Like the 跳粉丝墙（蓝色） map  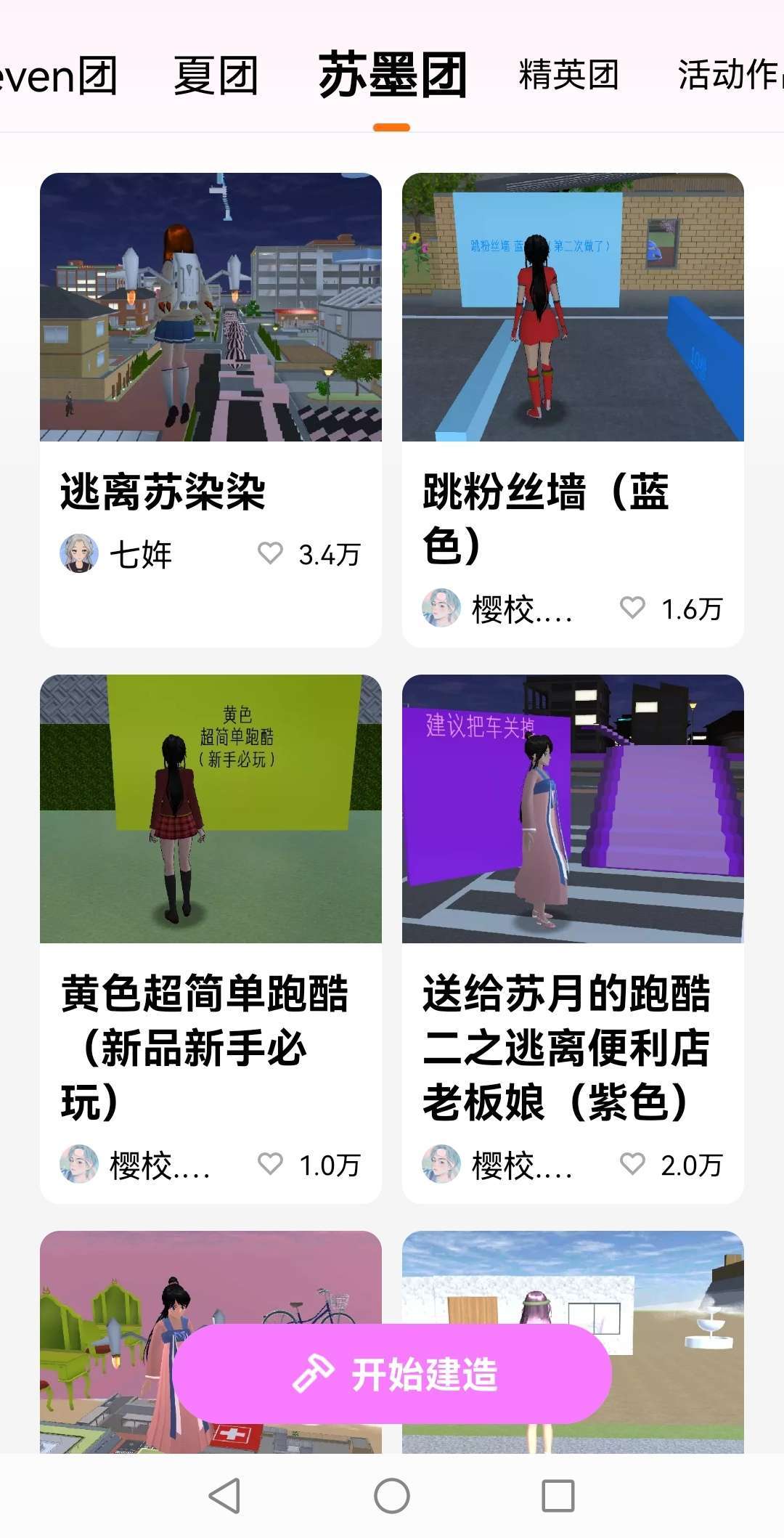pos(632,608)
